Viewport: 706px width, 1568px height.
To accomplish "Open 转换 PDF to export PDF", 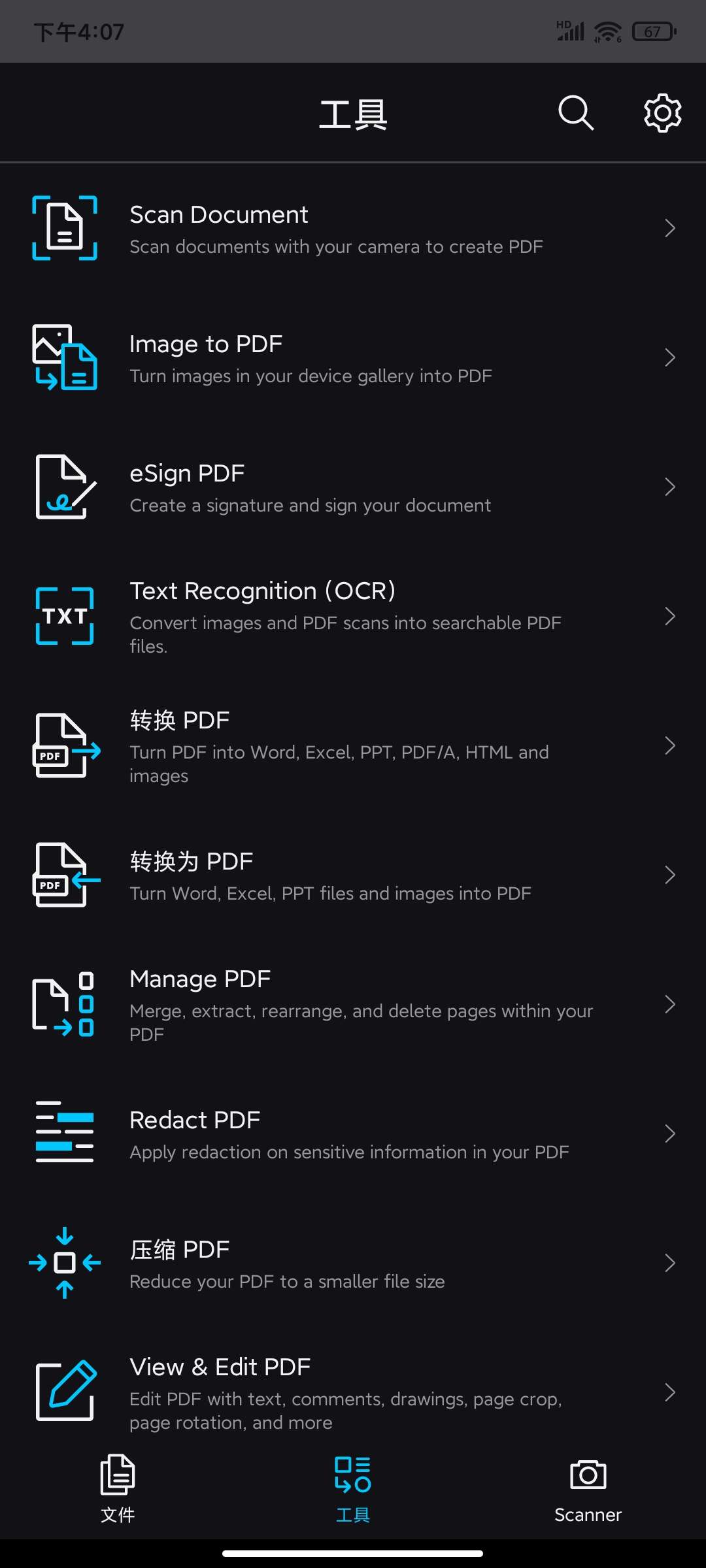I will 353,746.
